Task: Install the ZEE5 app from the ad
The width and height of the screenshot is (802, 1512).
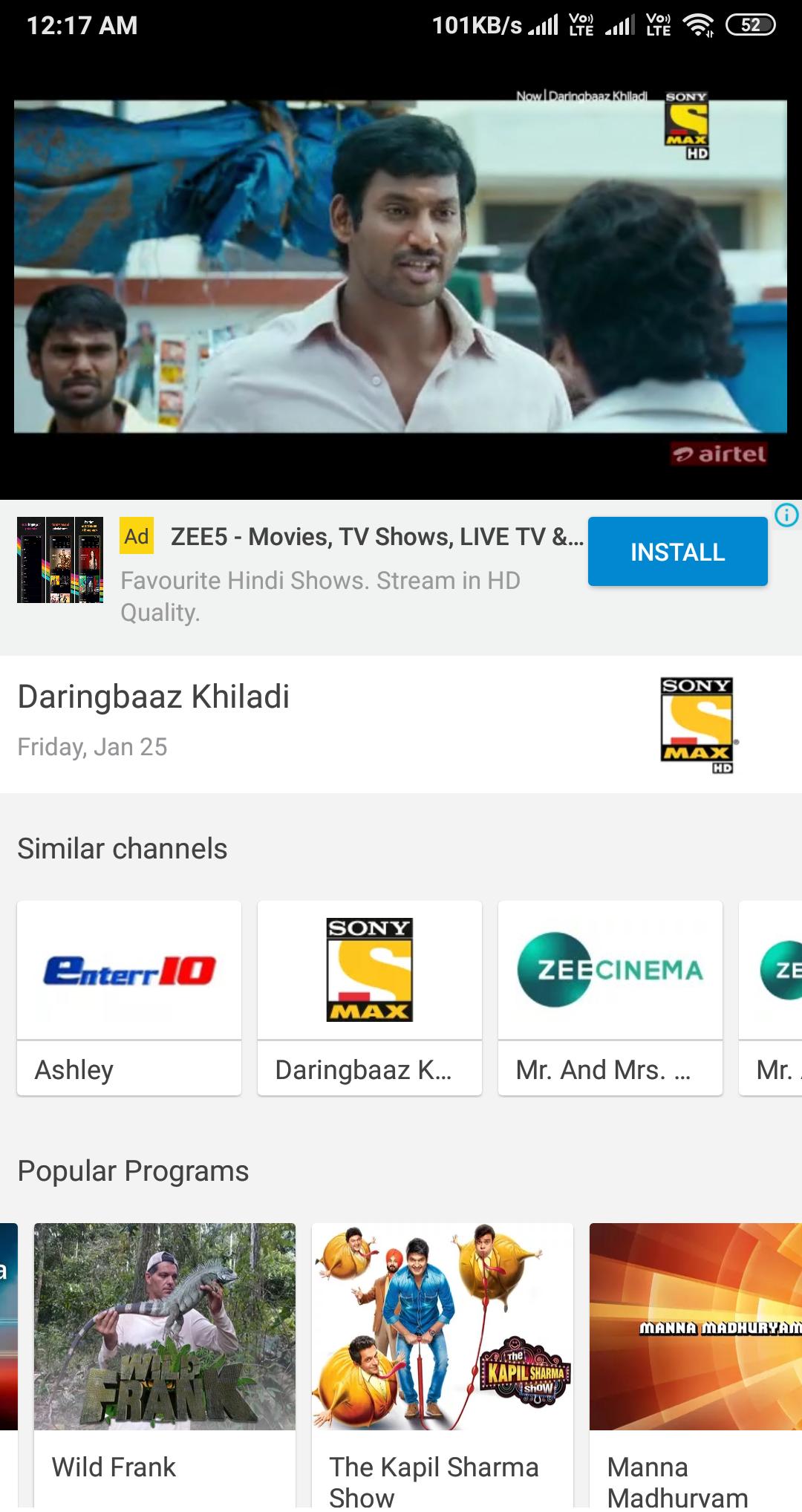Action: 677,552
